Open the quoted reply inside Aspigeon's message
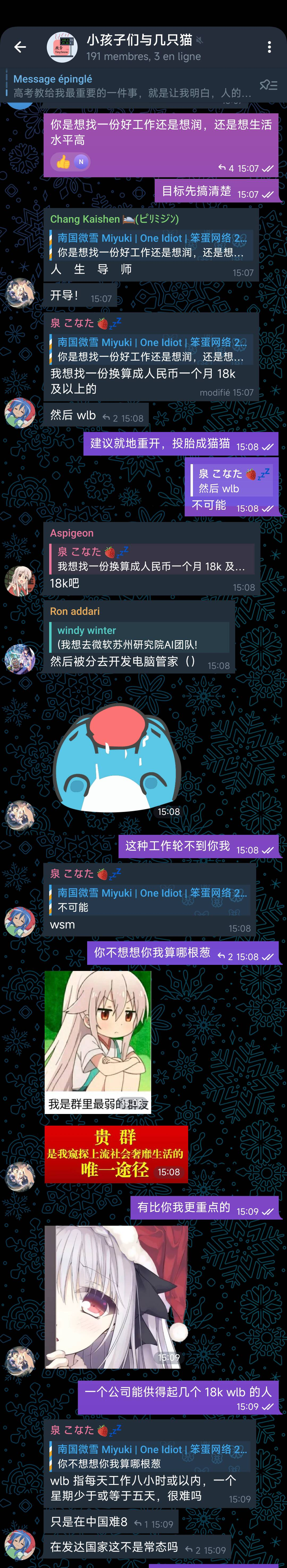This screenshot has width=287, height=1568. pyautogui.click(x=151, y=559)
